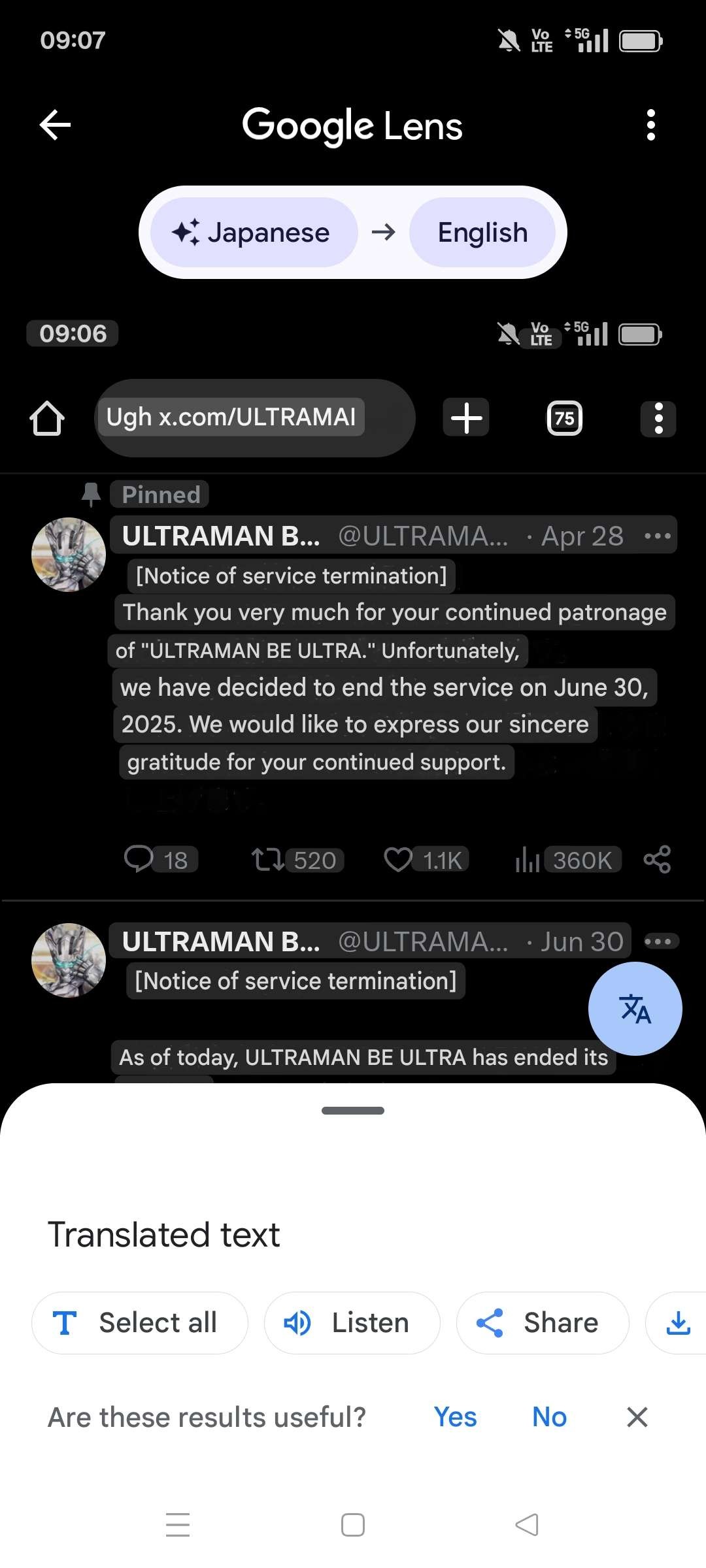The image size is (706, 1568).
Task: Go back from Google Lens
Action: (x=55, y=125)
